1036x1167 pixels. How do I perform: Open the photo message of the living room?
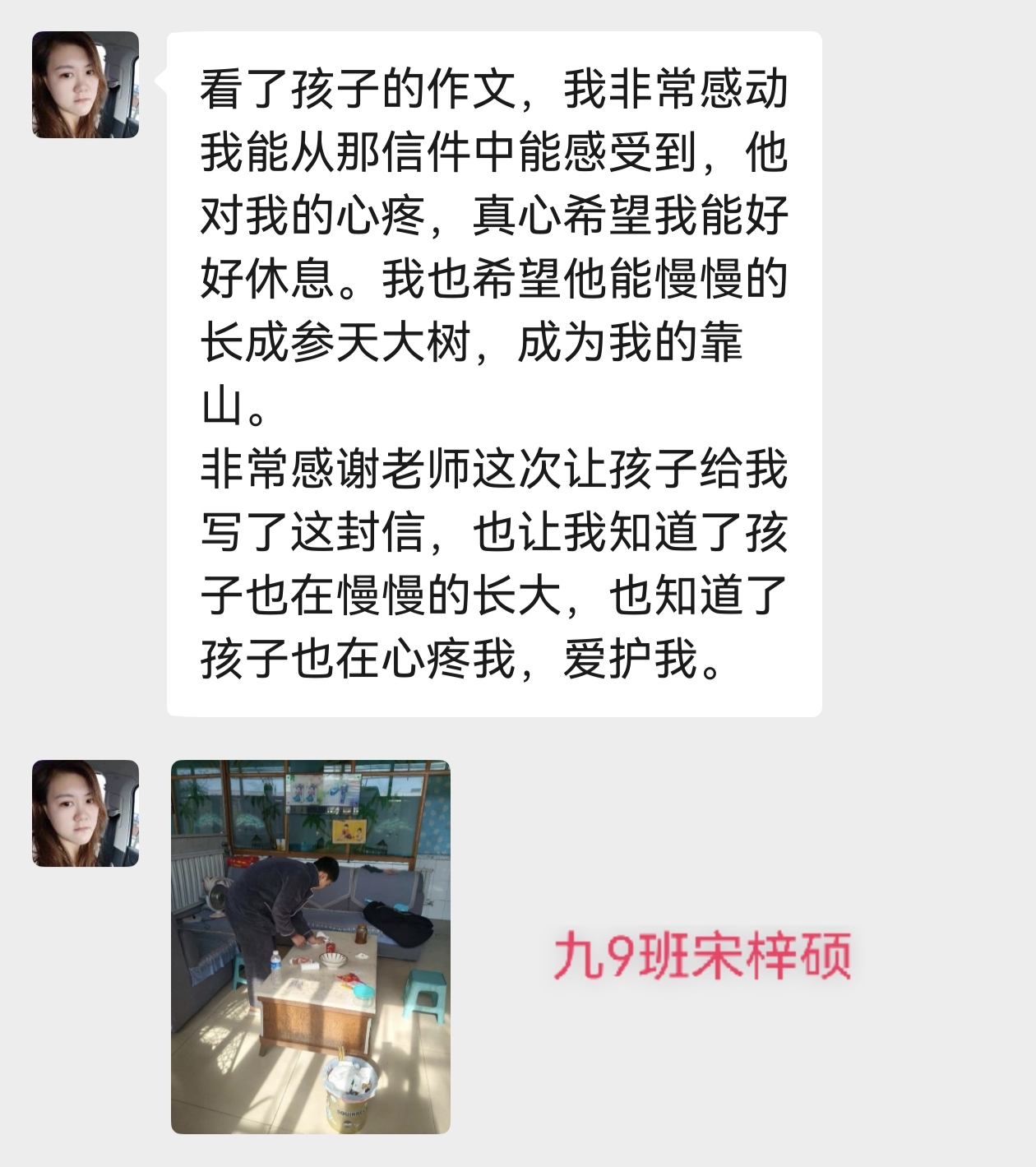pos(310,947)
